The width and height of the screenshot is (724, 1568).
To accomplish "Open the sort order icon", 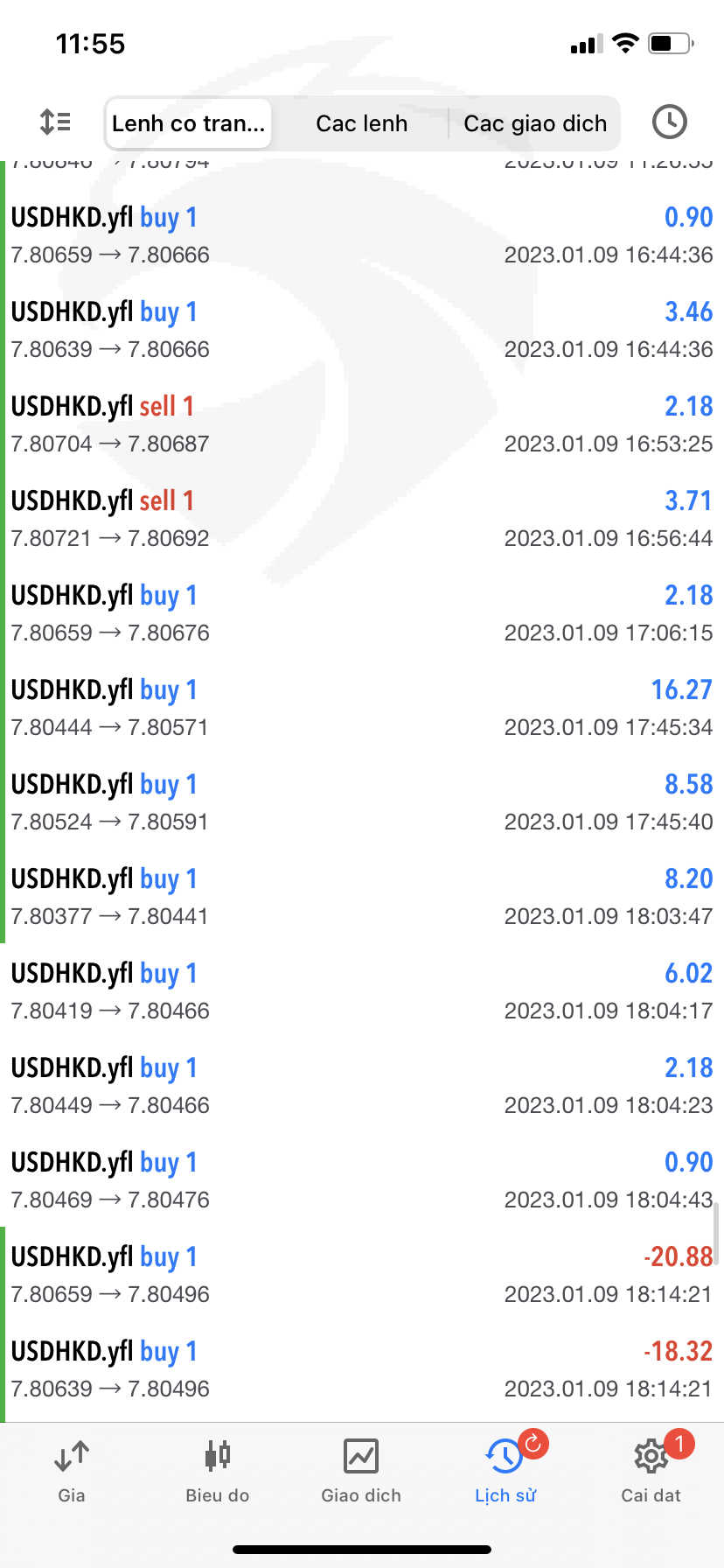I will [x=55, y=122].
